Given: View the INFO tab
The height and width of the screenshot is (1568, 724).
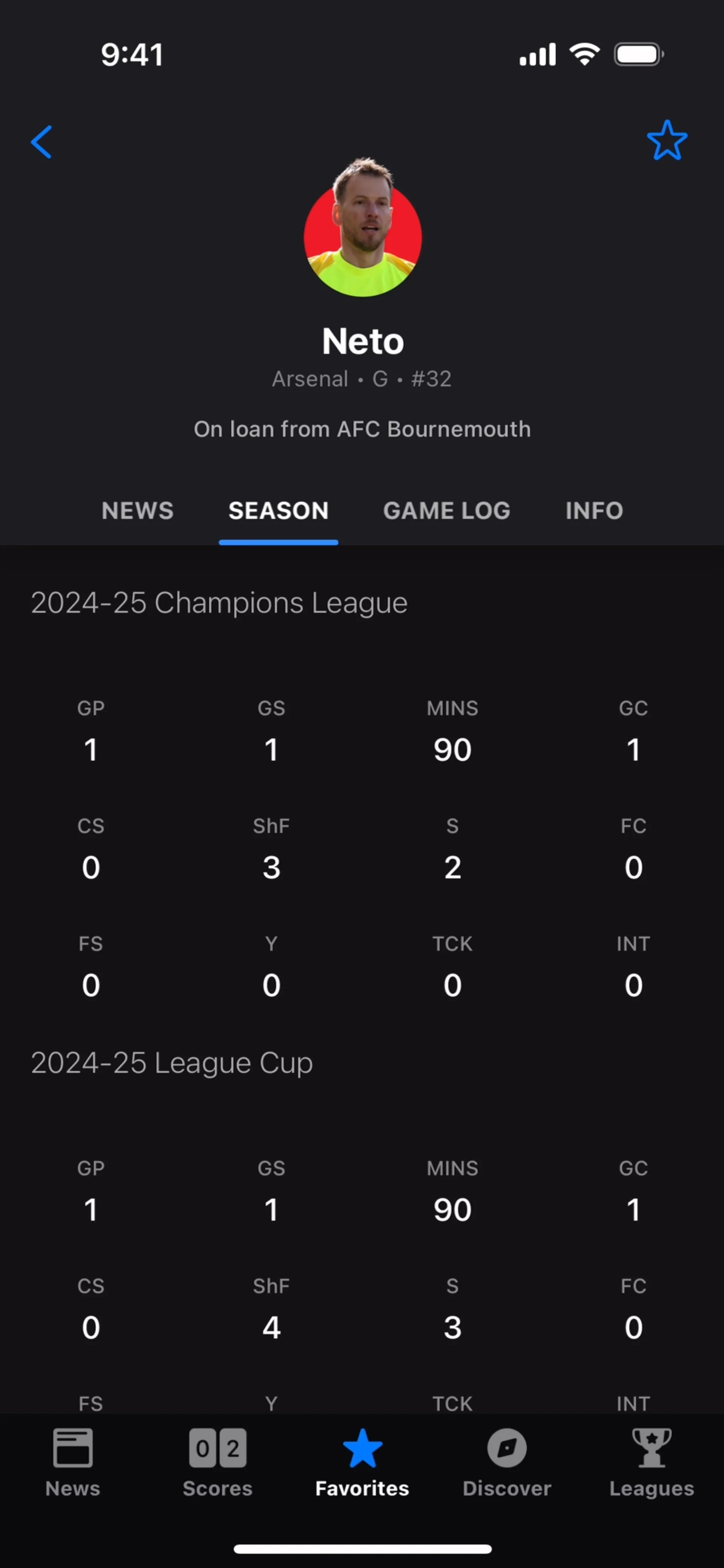Looking at the screenshot, I should [x=594, y=511].
